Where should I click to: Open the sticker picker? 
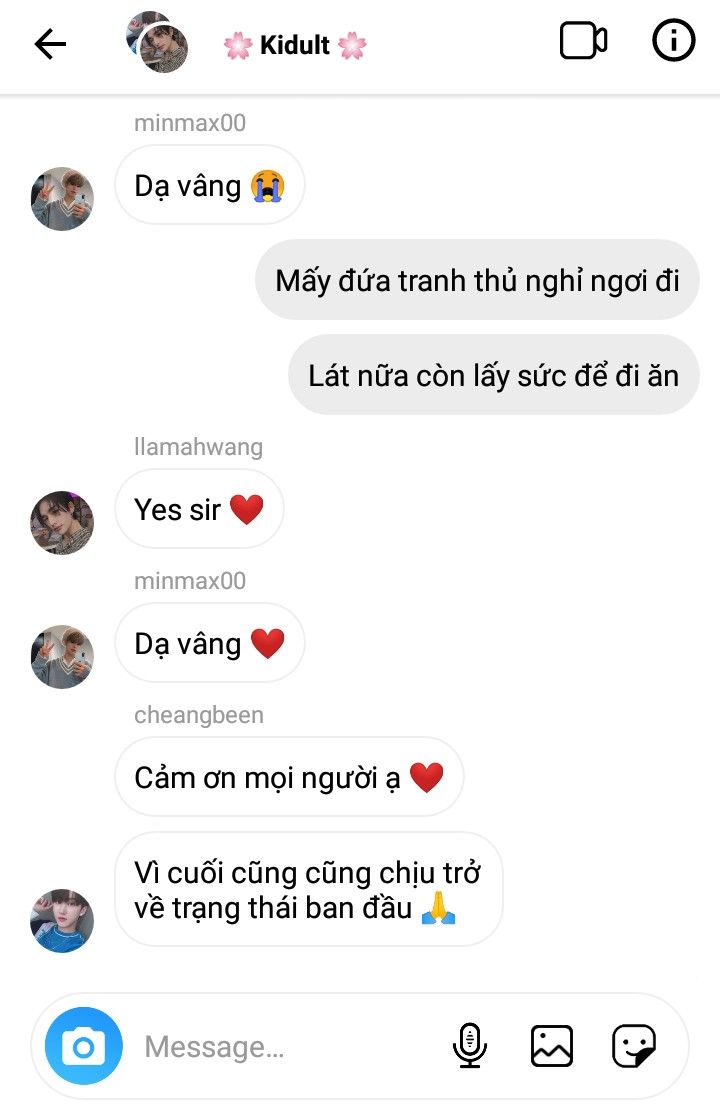(x=634, y=1046)
